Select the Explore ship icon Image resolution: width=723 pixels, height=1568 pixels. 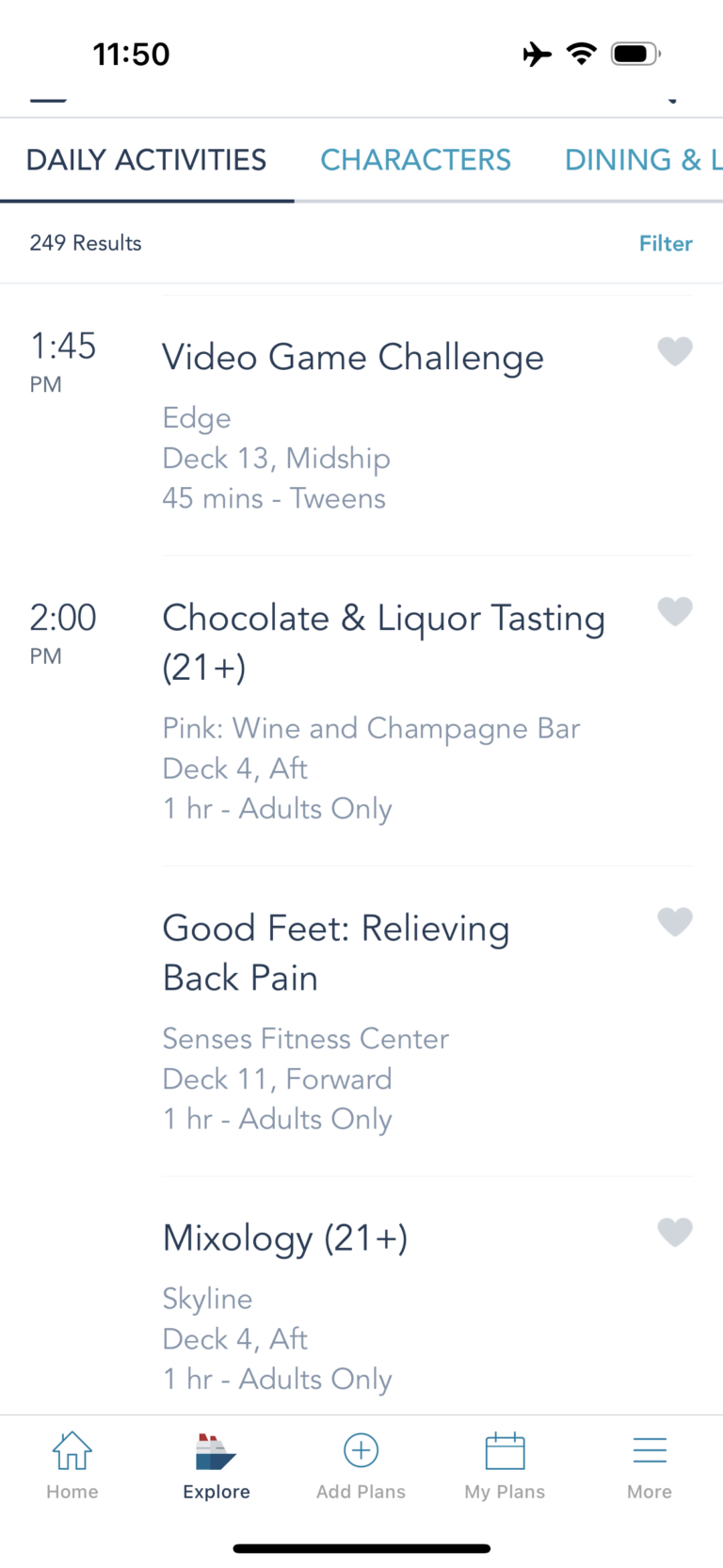[x=216, y=1463]
